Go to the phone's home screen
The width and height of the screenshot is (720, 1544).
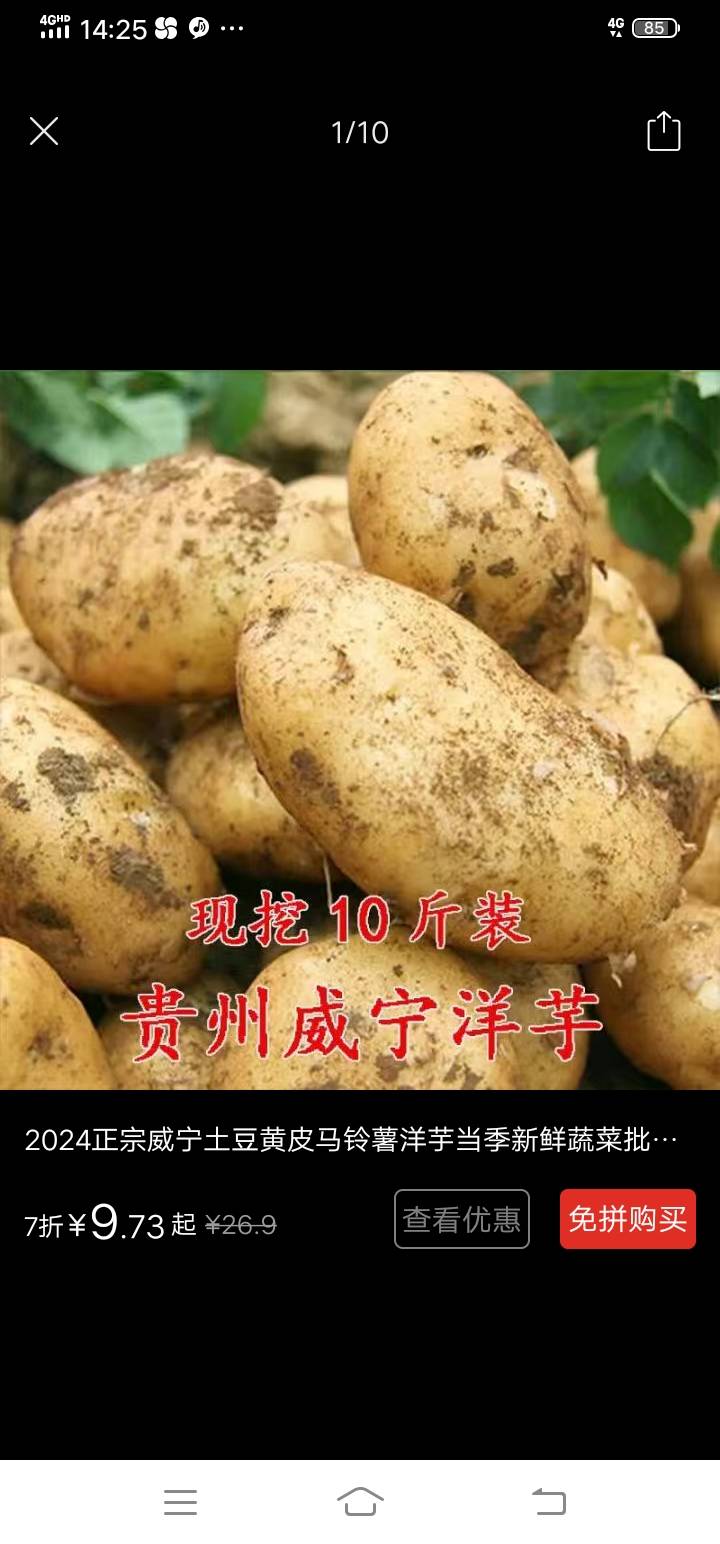tap(360, 1501)
